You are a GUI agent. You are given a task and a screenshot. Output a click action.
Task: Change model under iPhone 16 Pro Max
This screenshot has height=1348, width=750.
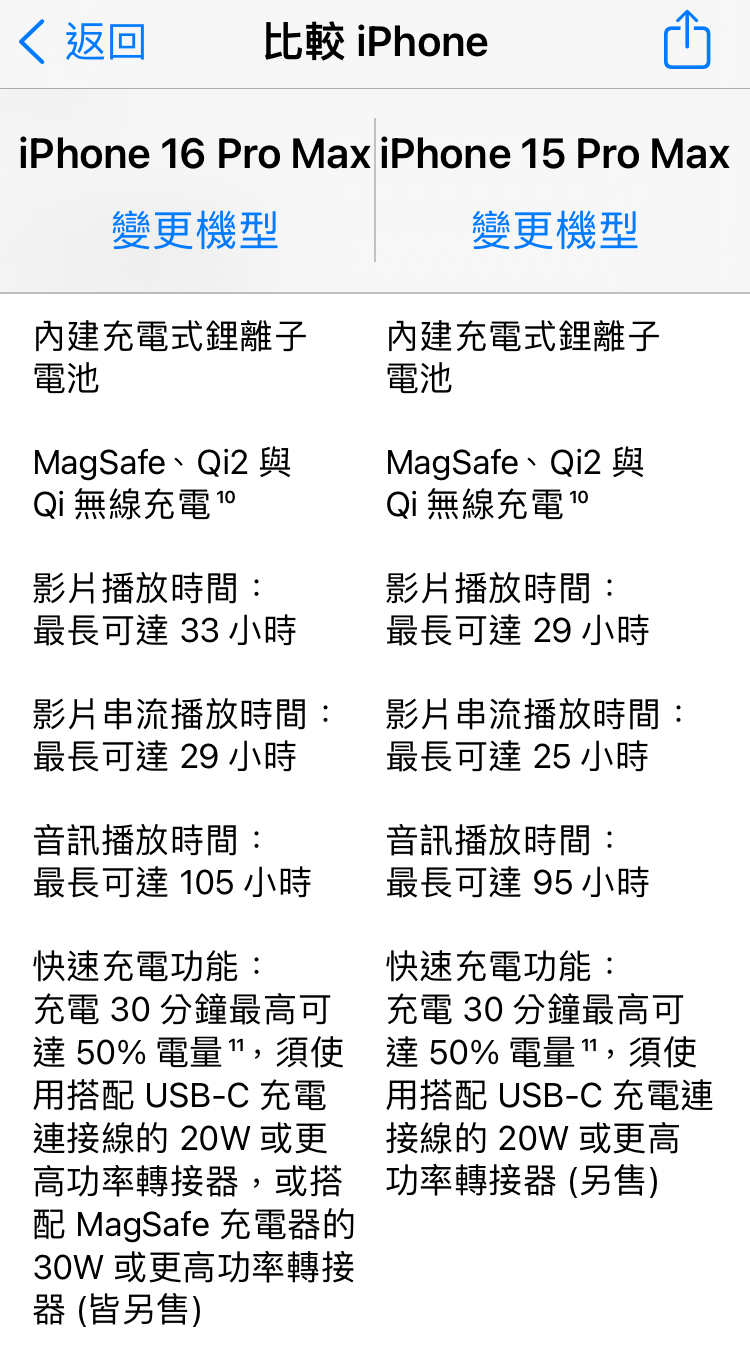(x=195, y=229)
